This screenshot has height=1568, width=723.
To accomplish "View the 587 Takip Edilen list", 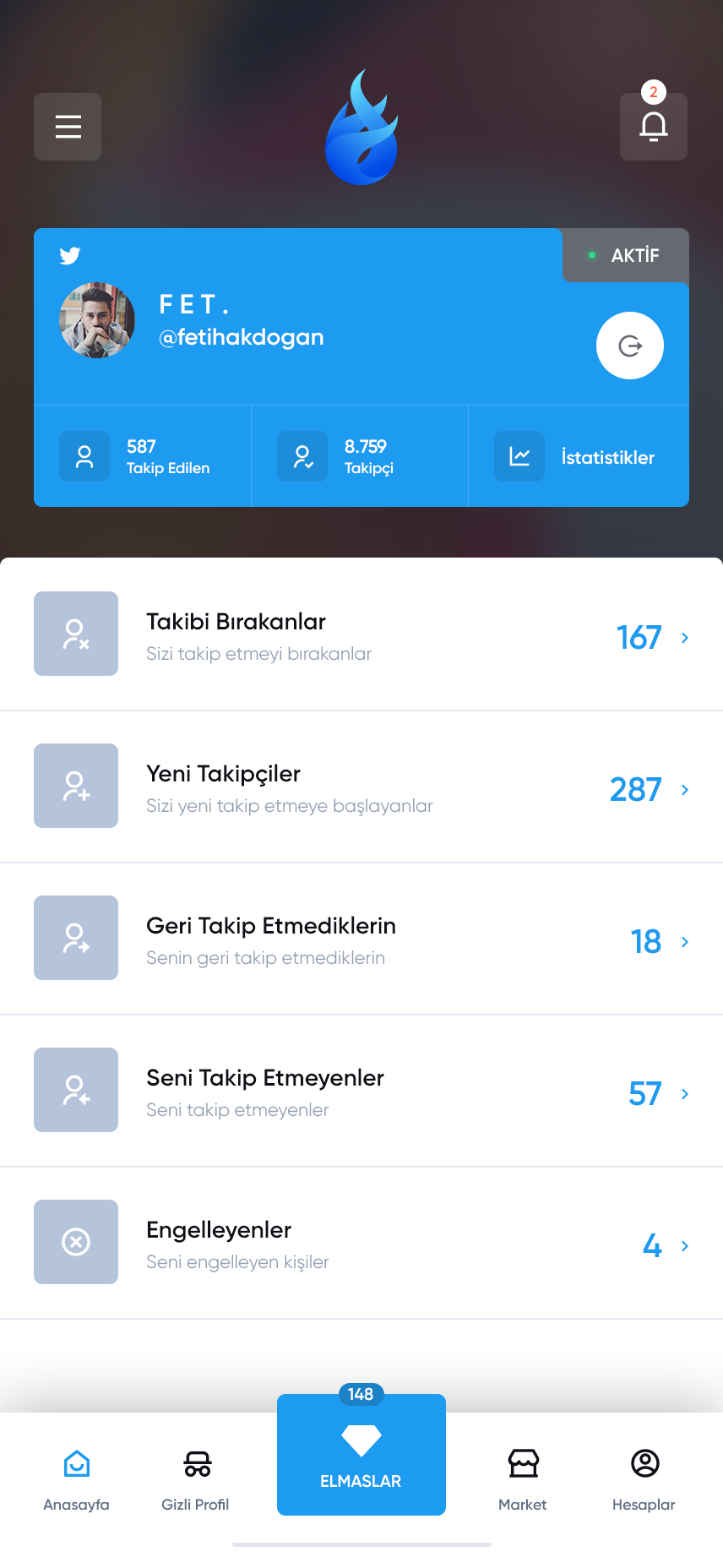I will [142, 456].
